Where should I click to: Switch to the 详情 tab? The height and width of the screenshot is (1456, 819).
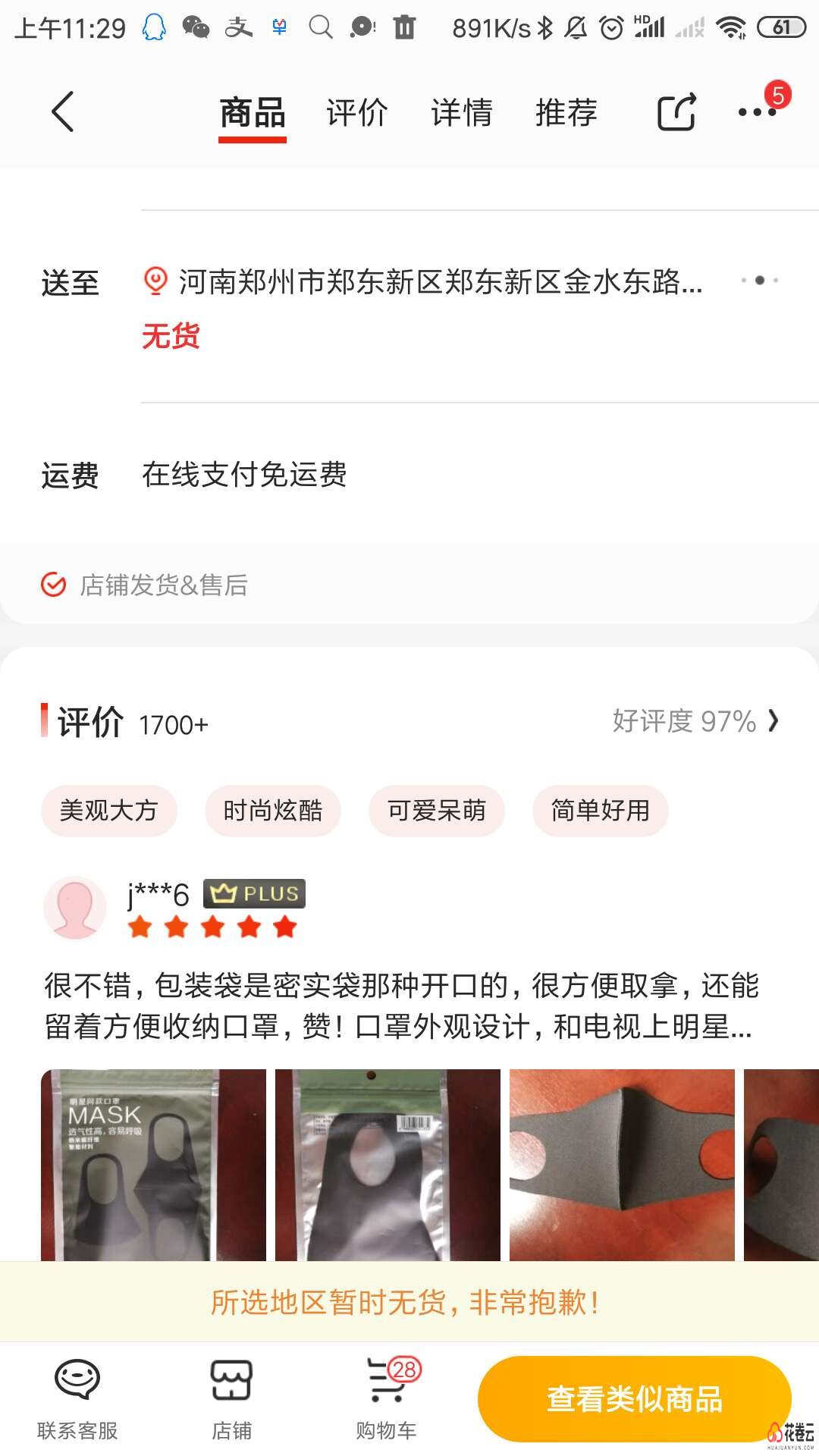point(461,113)
